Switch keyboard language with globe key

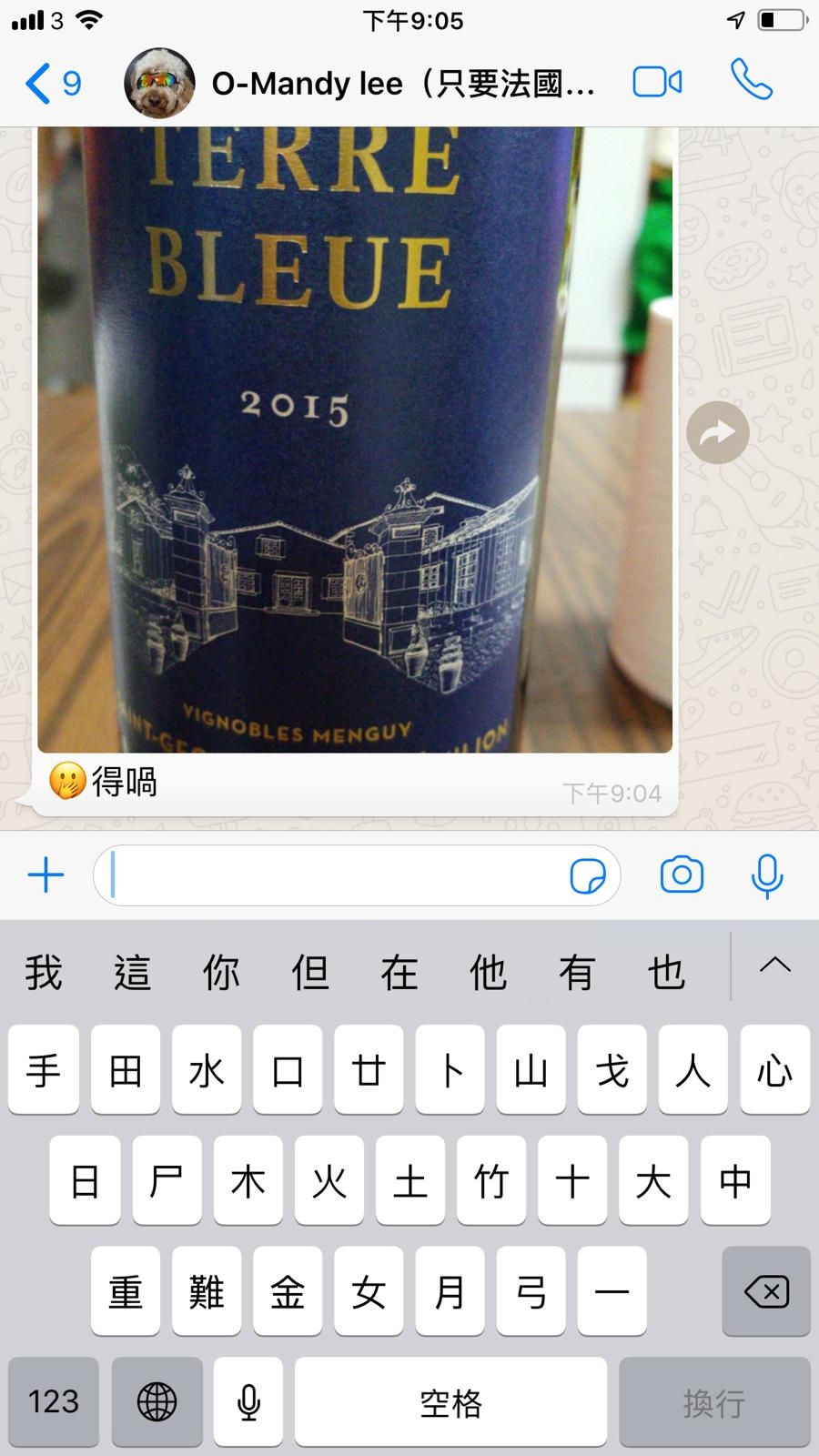[157, 1401]
